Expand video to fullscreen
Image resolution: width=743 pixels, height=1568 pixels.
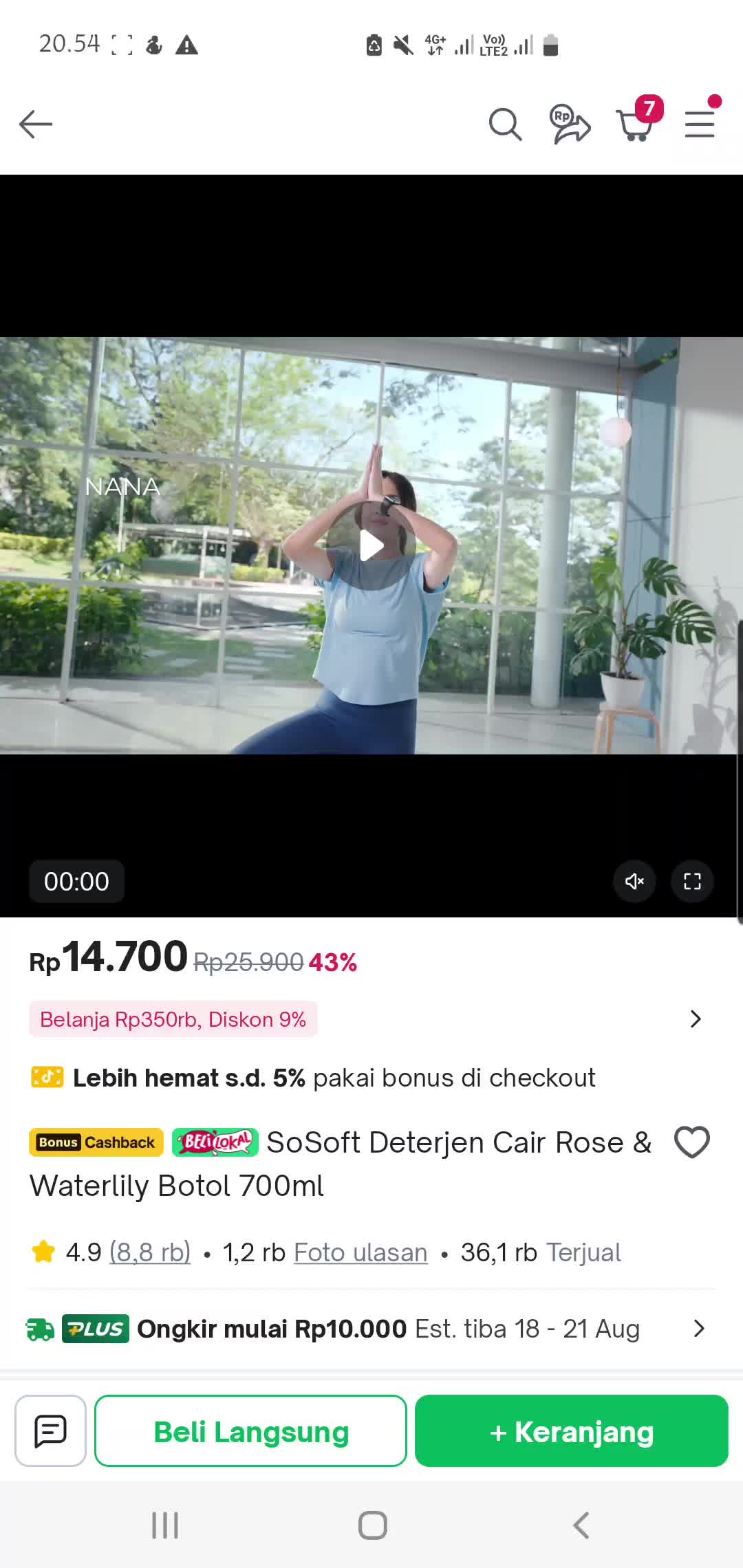692,881
